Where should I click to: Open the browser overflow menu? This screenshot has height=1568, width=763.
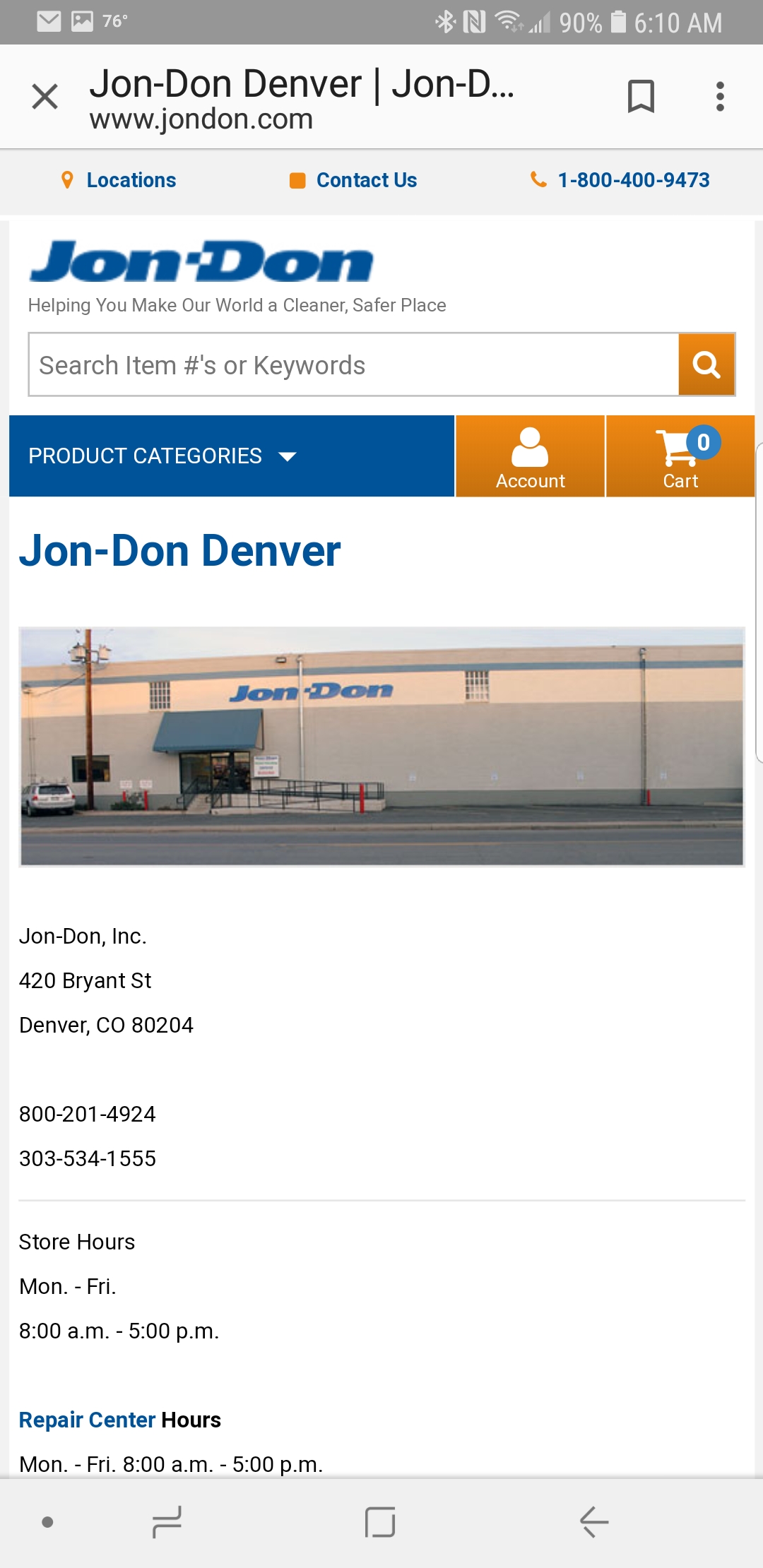coord(720,97)
